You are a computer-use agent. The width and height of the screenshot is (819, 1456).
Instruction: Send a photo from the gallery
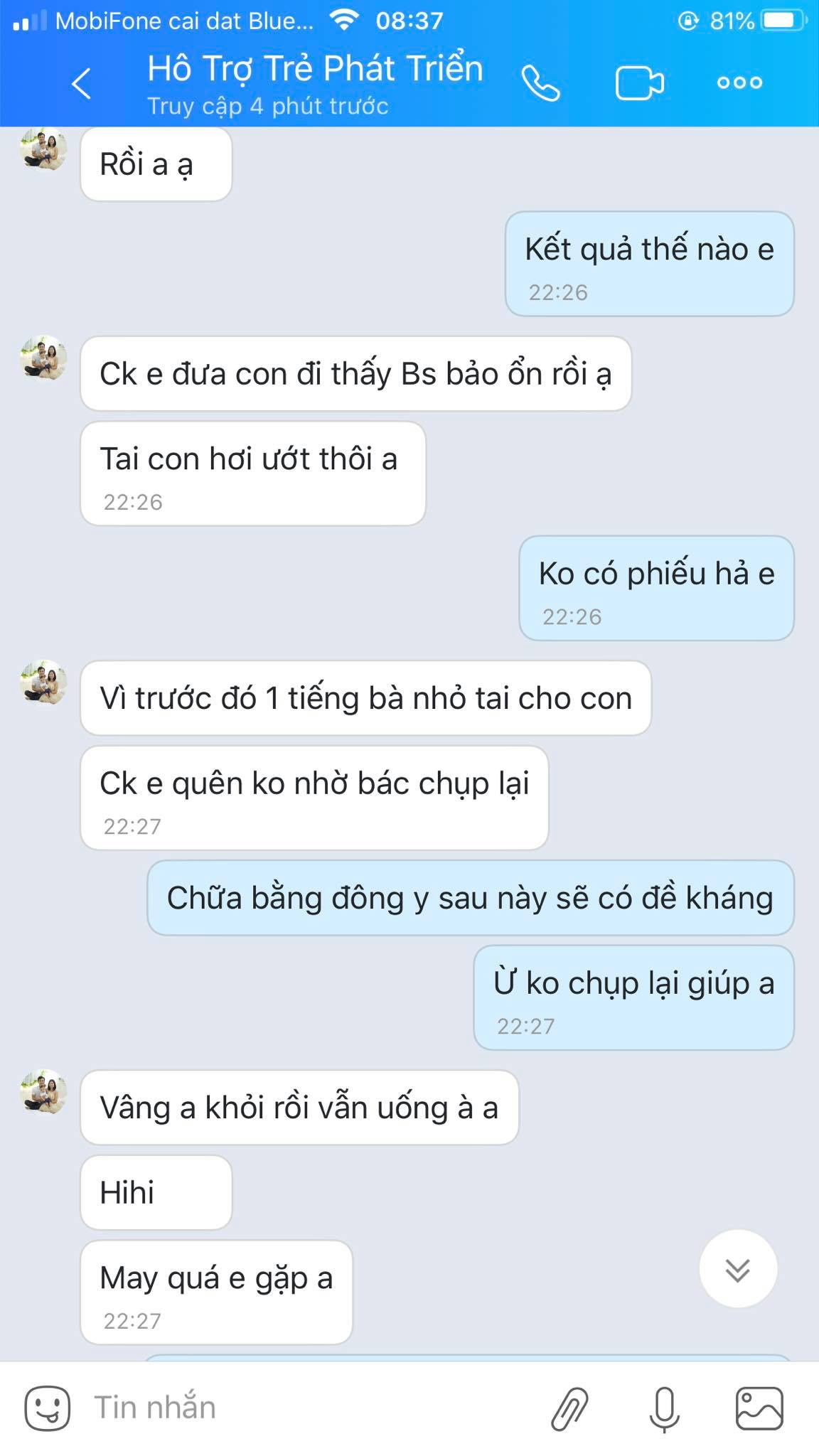click(x=759, y=1408)
